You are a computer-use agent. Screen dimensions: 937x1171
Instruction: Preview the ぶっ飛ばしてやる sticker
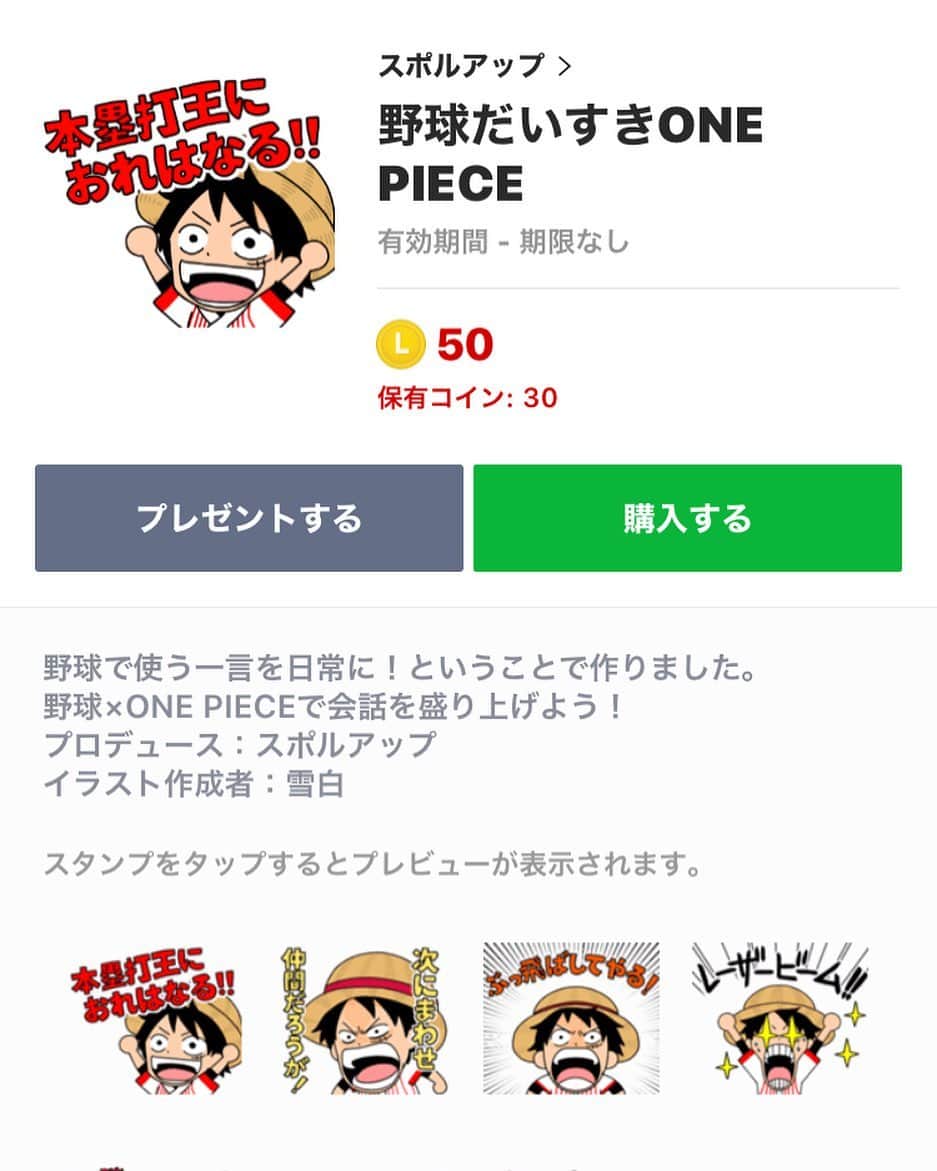(x=571, y=1020)
